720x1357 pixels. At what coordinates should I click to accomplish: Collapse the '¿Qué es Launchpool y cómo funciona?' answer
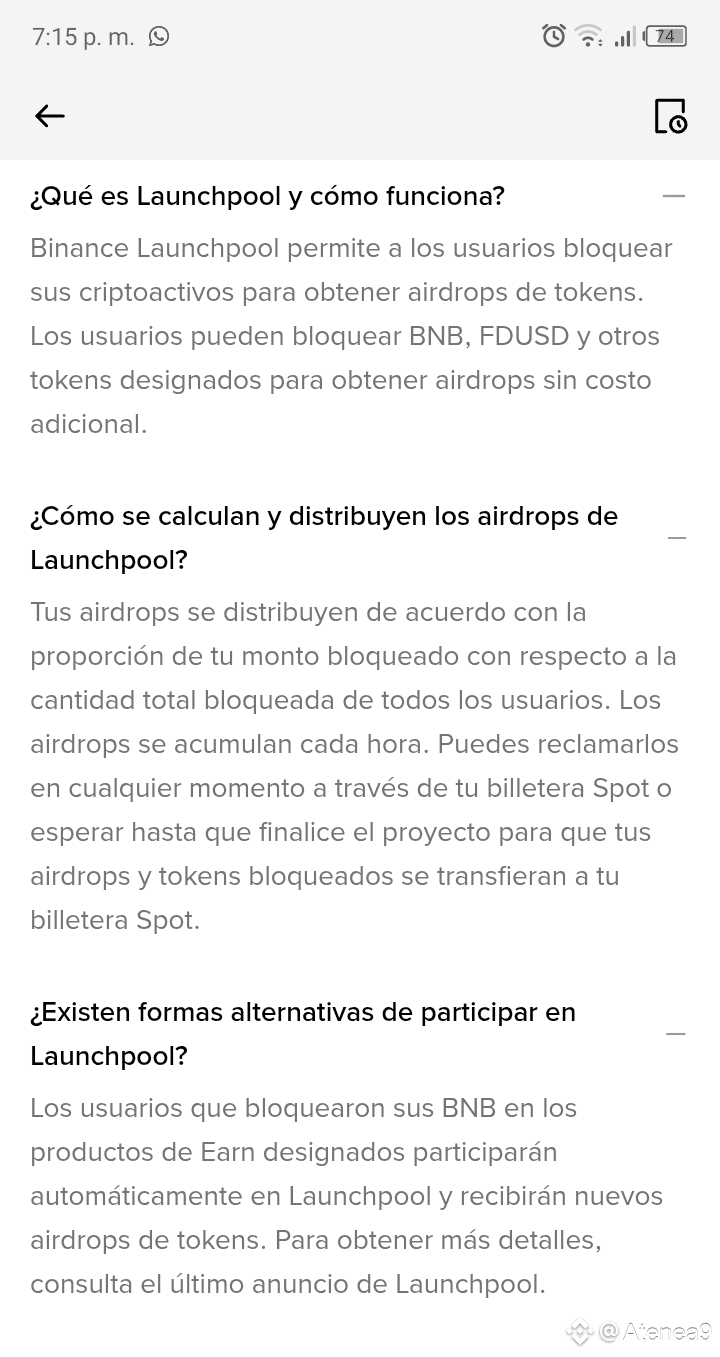click(674, 196)
